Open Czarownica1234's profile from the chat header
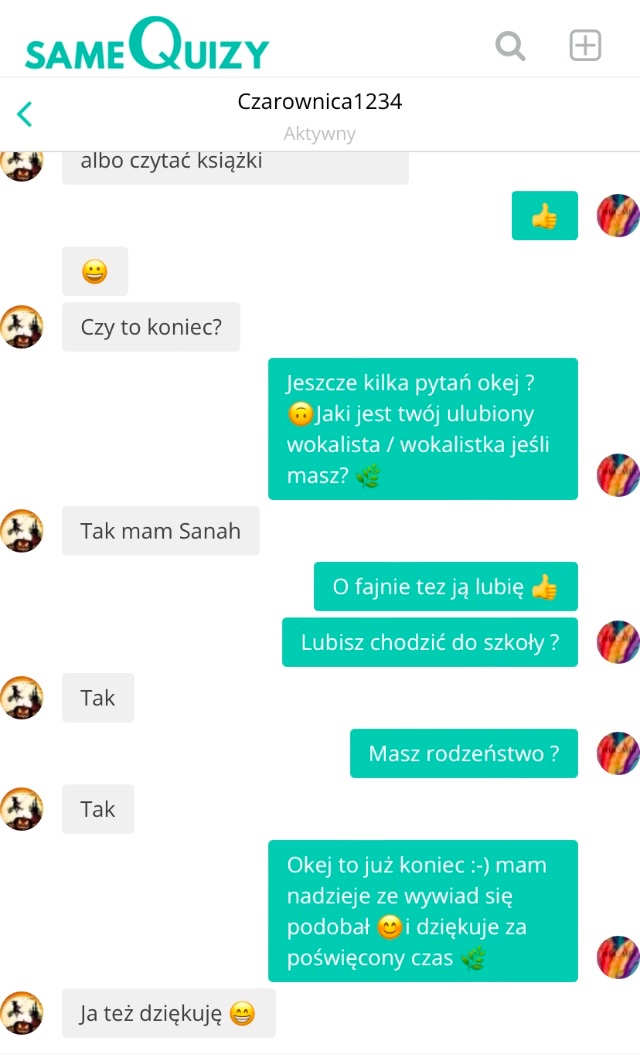Viewport: 640px width, 1061px height. click(x=320, y=102)
